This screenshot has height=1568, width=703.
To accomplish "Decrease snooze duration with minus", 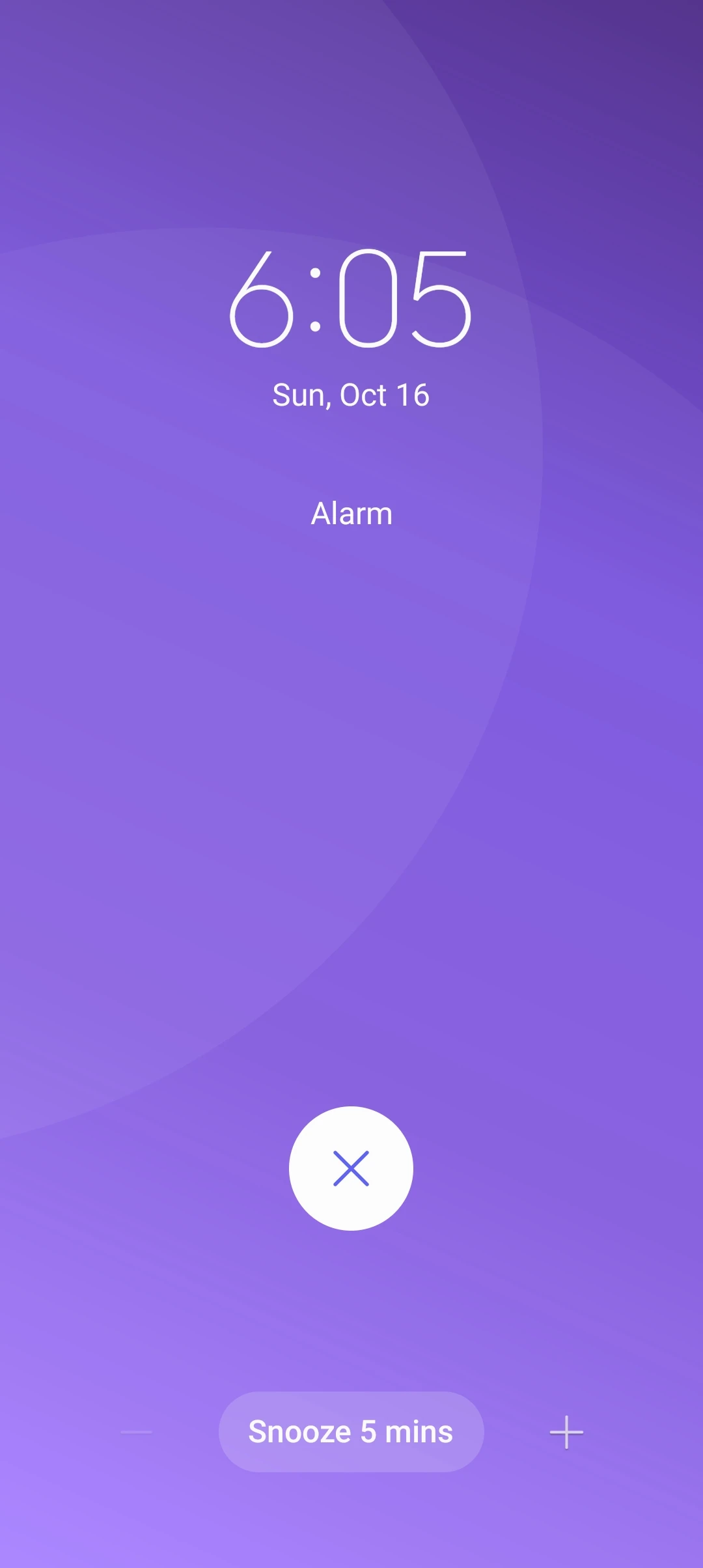I will coord(137,1432).
